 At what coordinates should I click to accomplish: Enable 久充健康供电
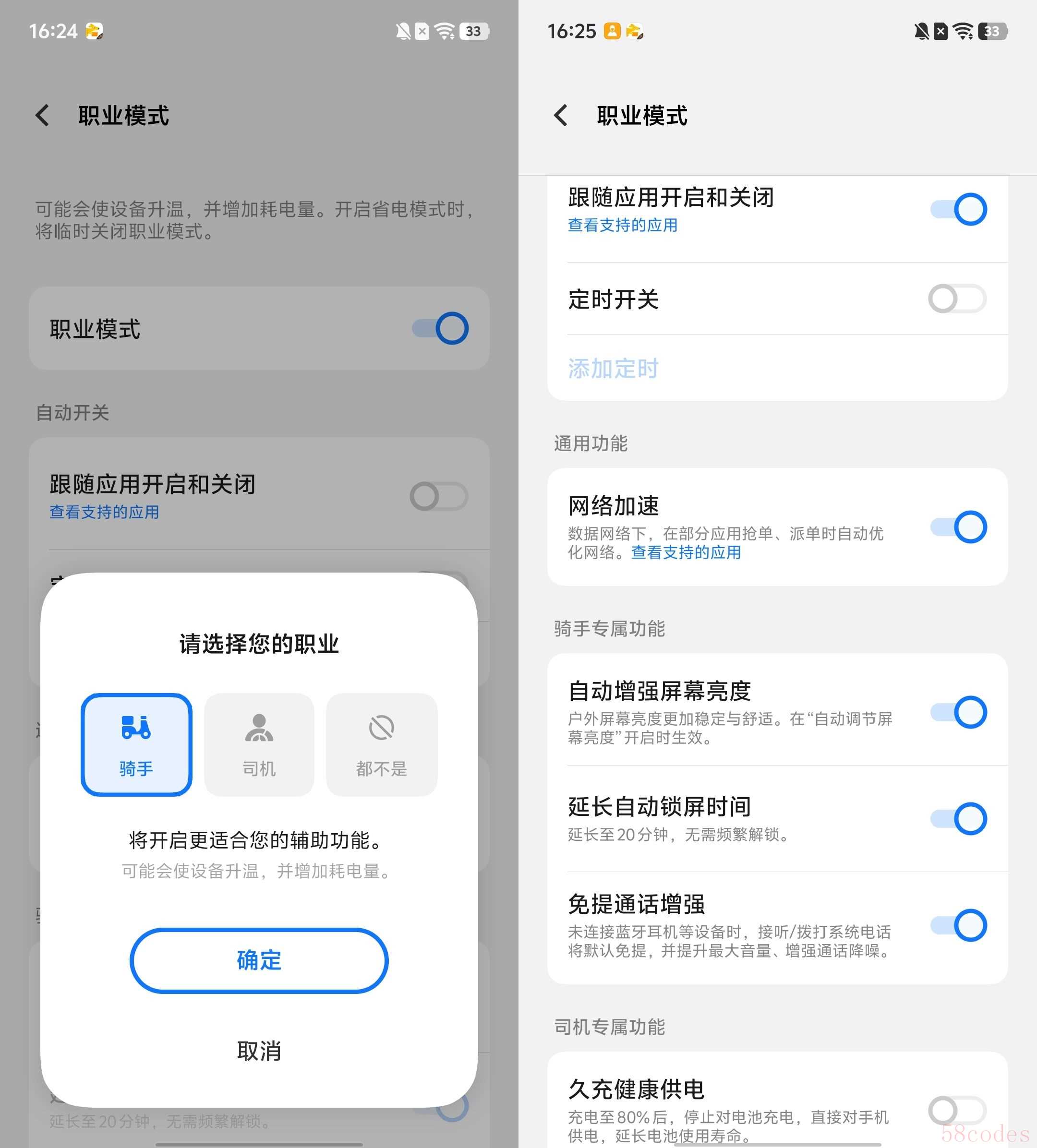[957, 1110]
